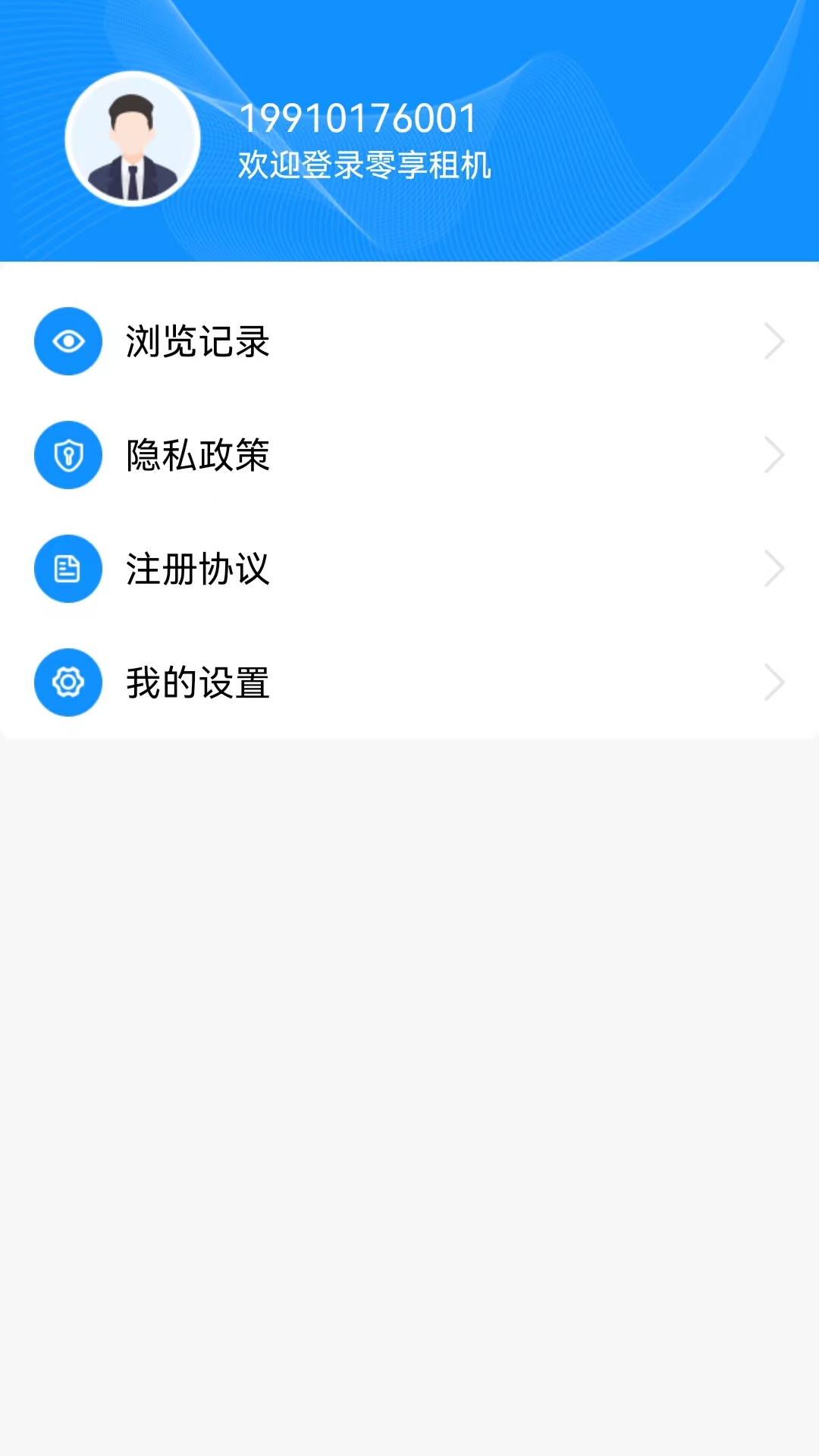
Task: Tap the browsing history eye symbol
Action: tap(67, 340)
